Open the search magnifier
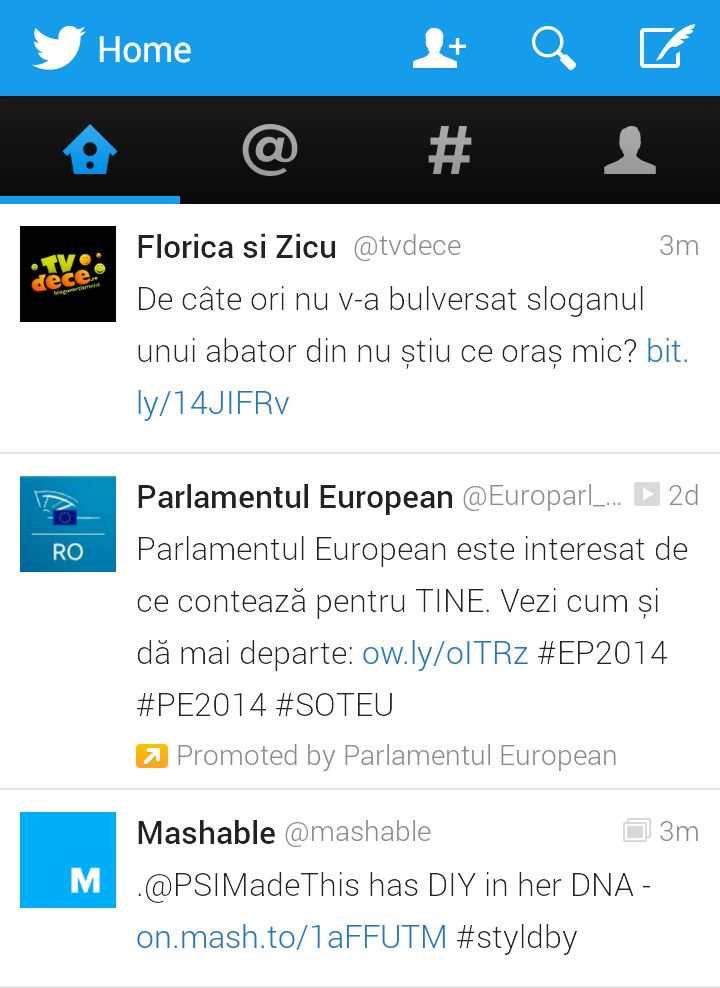The width and height of the screenshot is (720, 988). (x=553, y=48)
